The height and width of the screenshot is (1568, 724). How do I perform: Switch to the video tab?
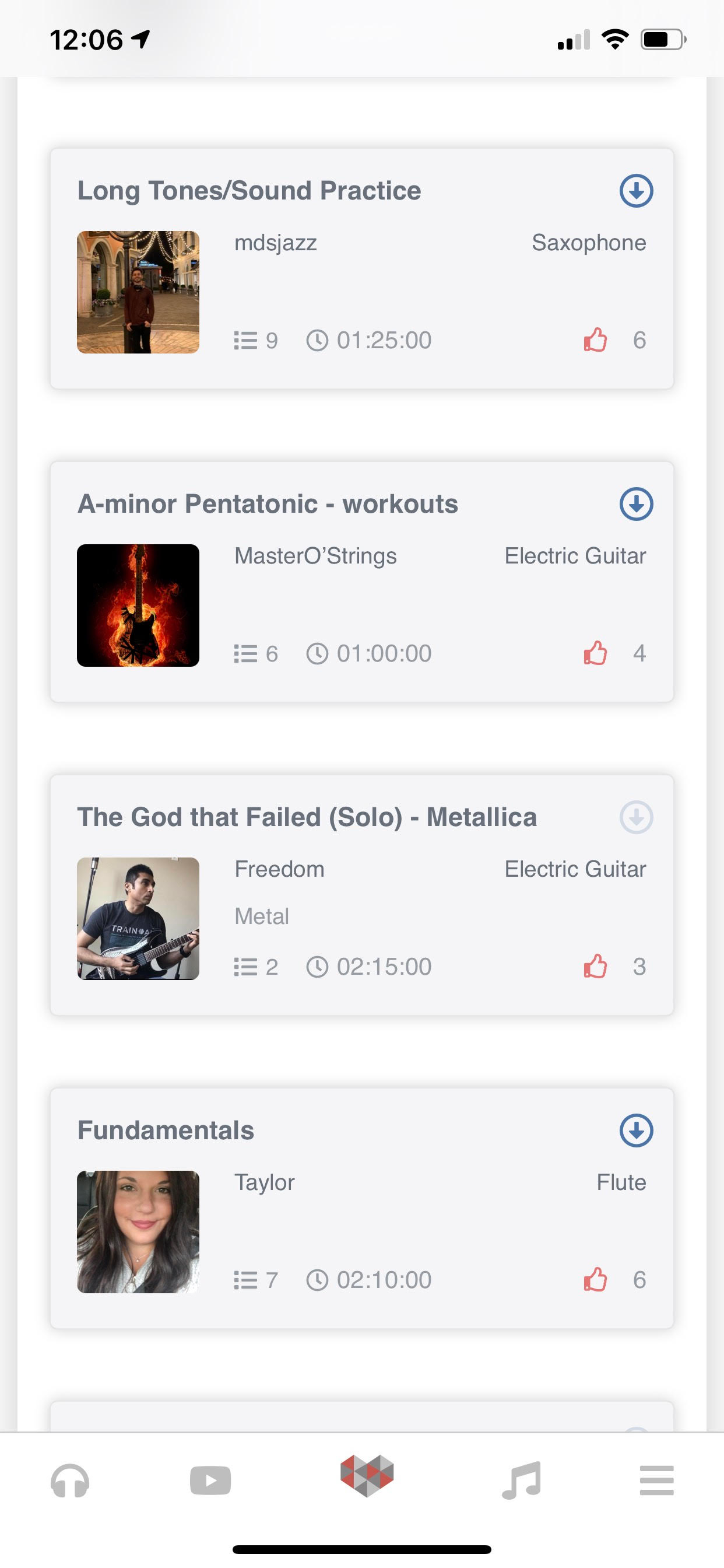(x=210, y=1480)
